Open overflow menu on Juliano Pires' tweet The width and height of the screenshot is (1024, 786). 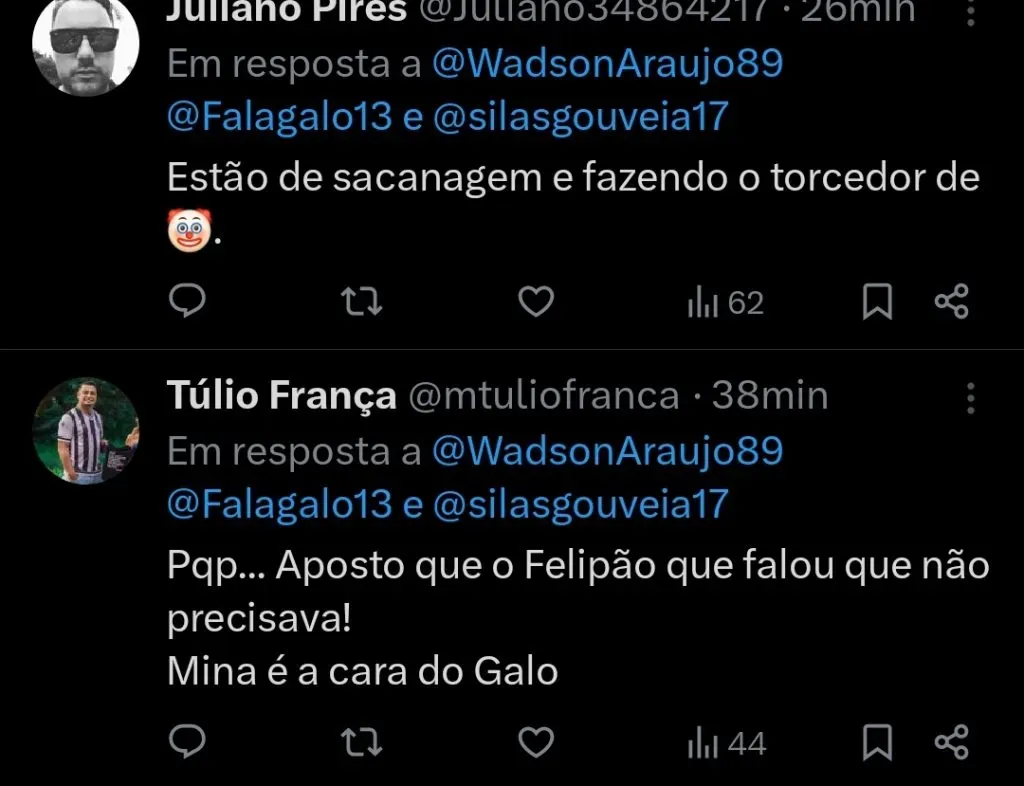tap(970, 14)
